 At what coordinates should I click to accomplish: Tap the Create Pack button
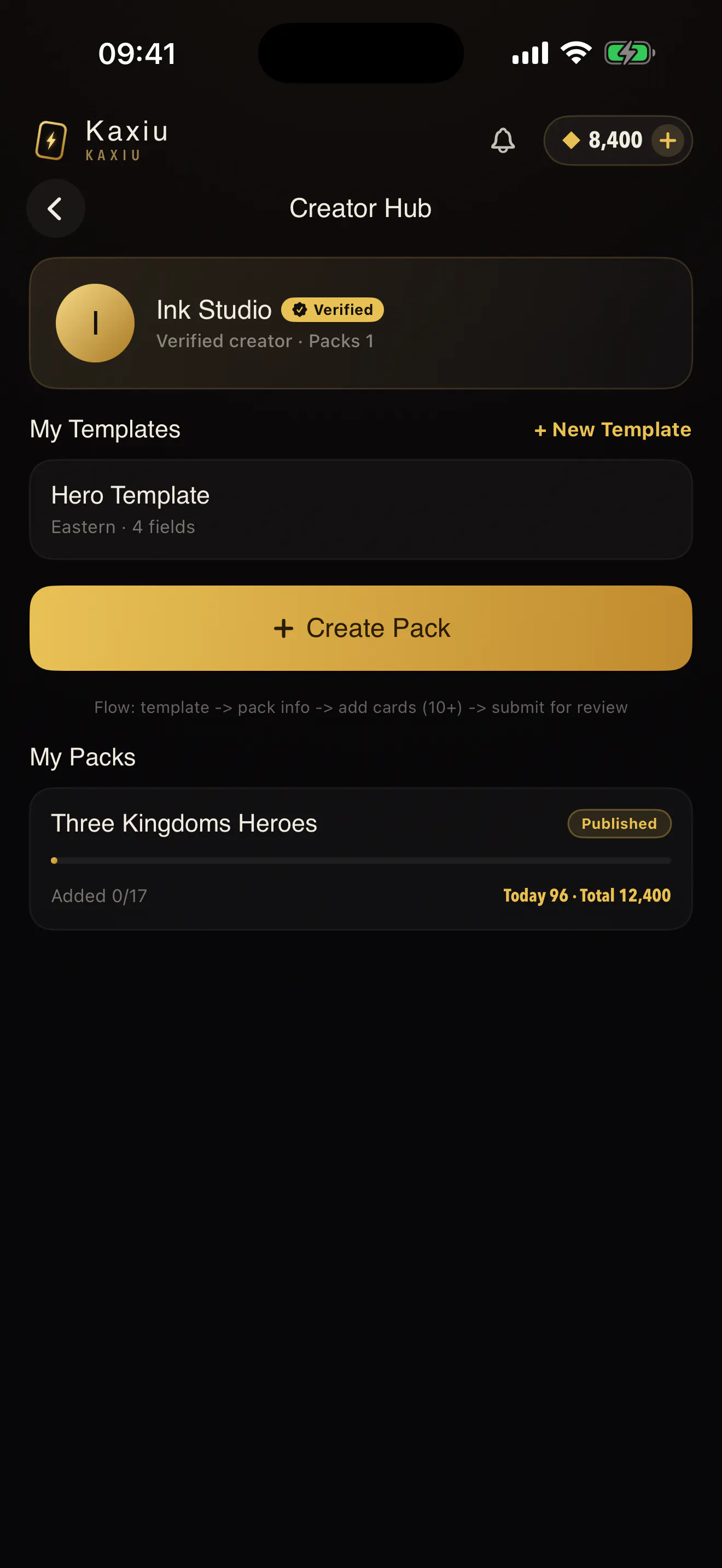click(x=361, y=628)
